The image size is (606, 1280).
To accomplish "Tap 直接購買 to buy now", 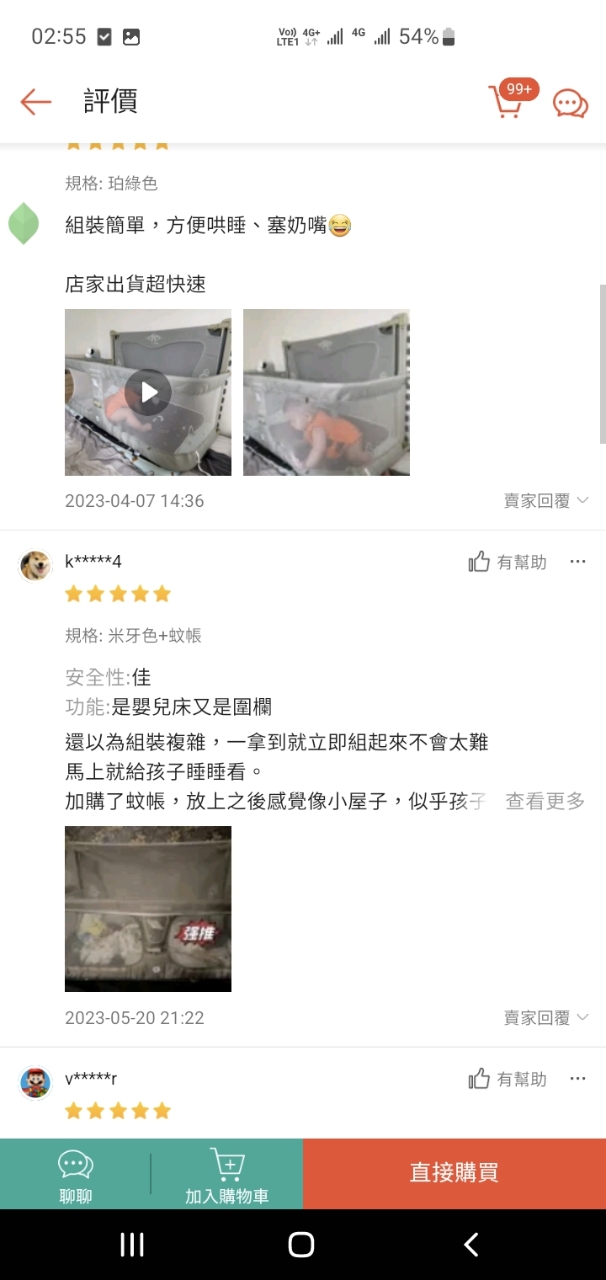I will [x=454, y=1173].
